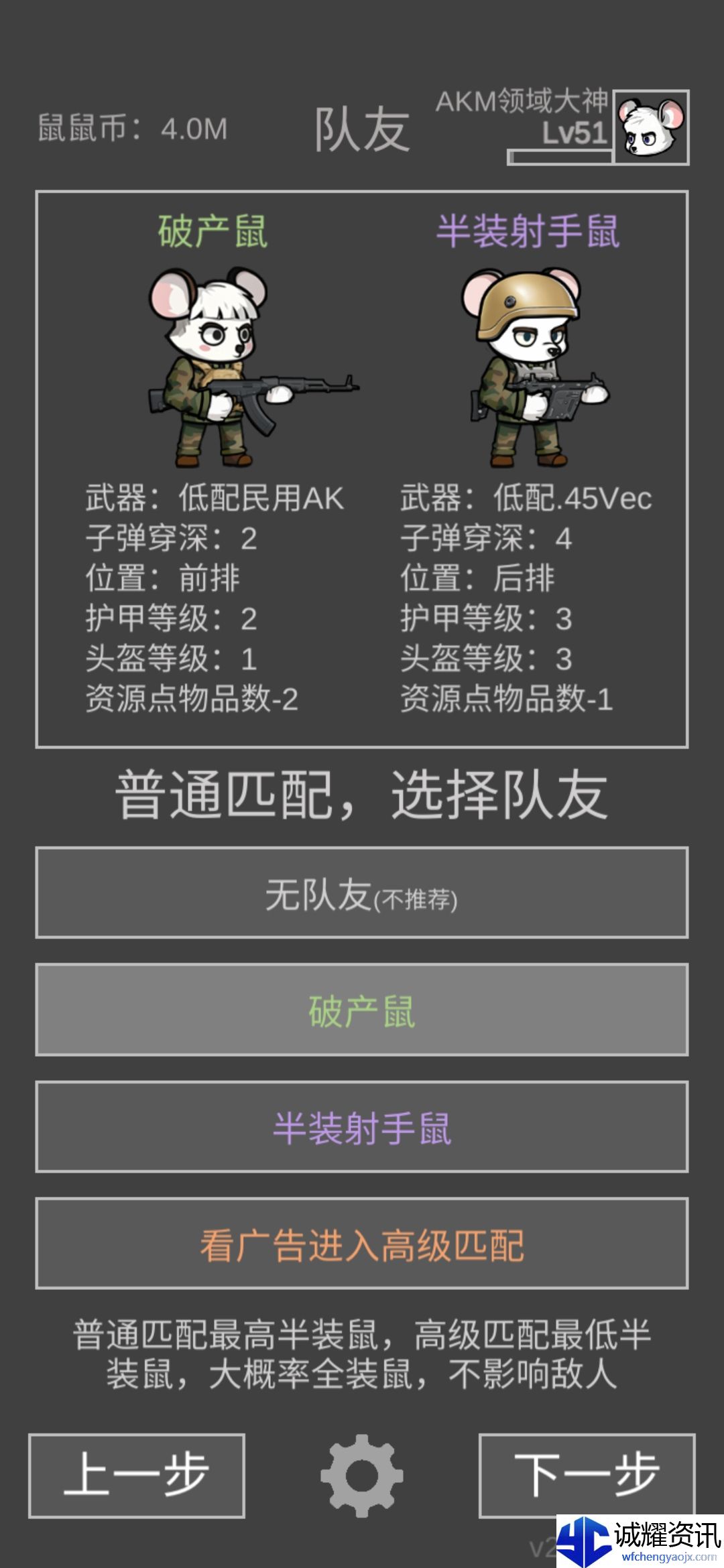Open the player profile avatar

point(651,127)
